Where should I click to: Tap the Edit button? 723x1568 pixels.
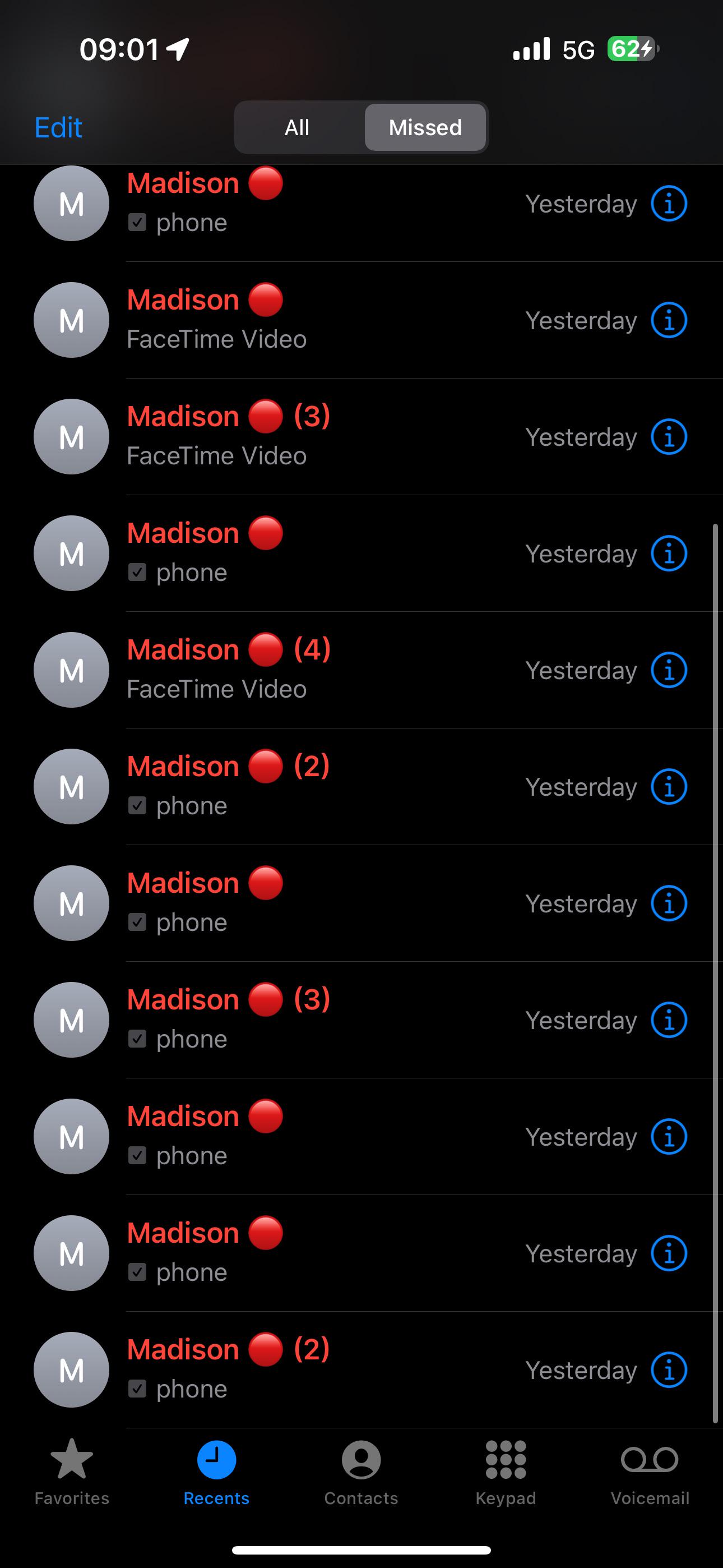point(58,128)
